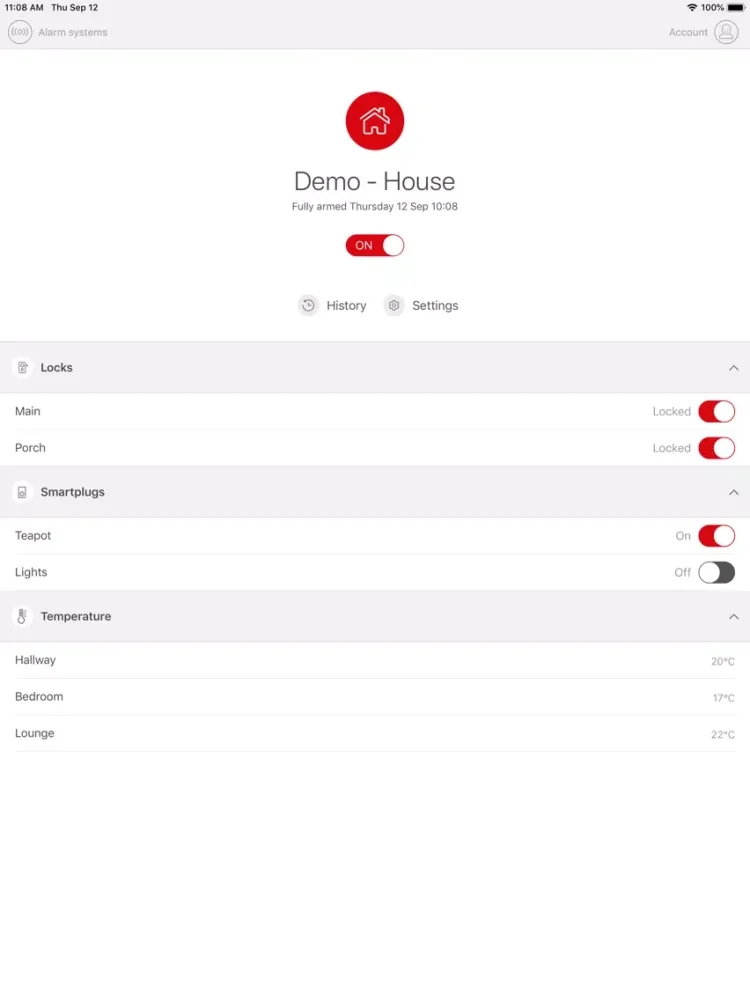Collapse the Locks section
The width and height of the screenshot is (750, 1000).
(733, 368)
